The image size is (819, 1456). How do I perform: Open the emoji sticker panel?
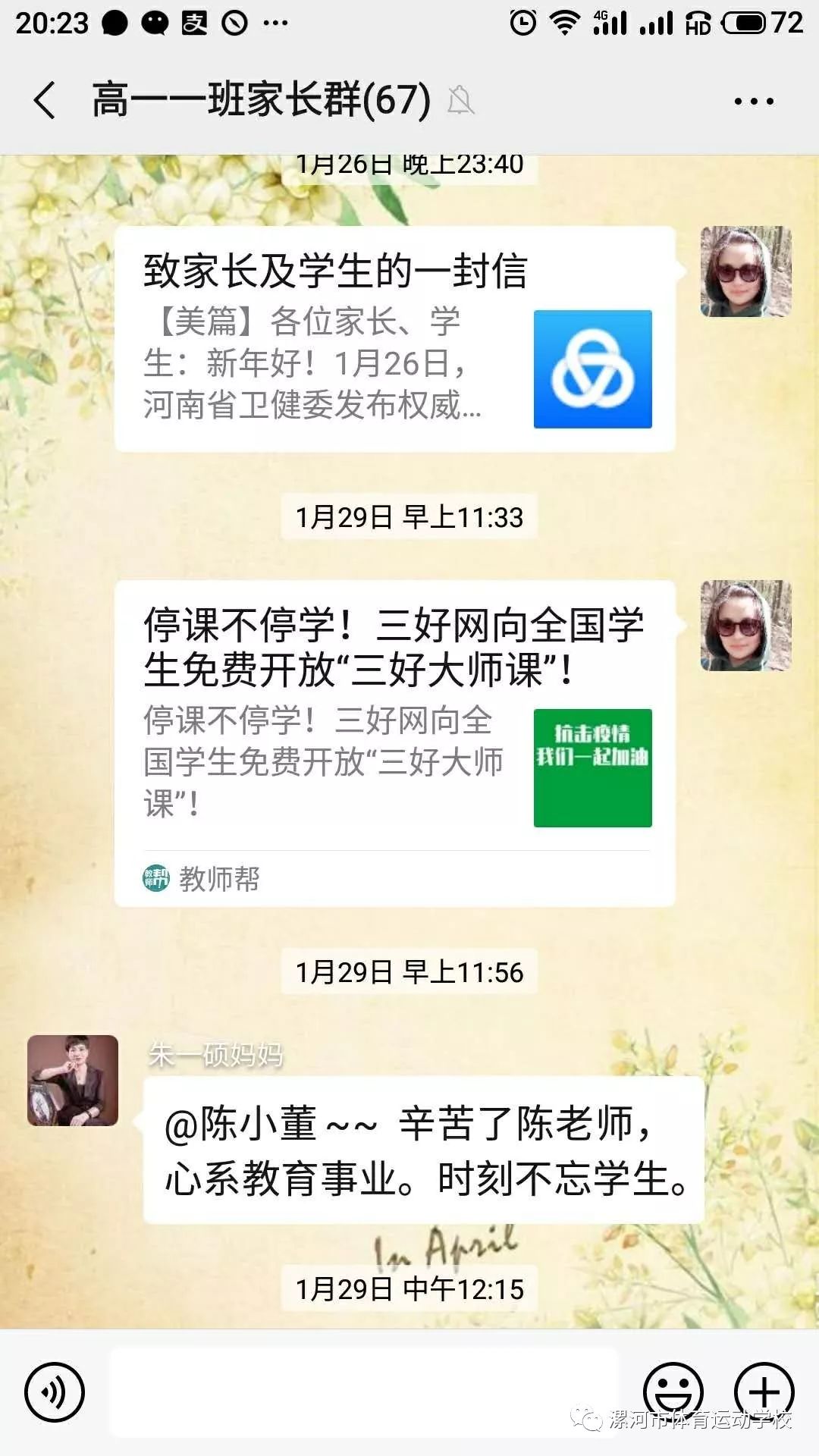point(673,1392)
